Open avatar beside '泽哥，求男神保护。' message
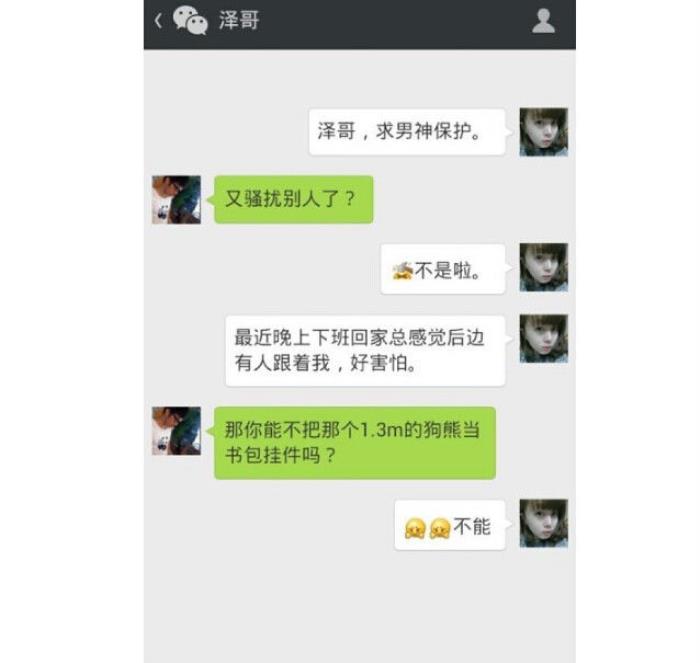 point(543,131)
